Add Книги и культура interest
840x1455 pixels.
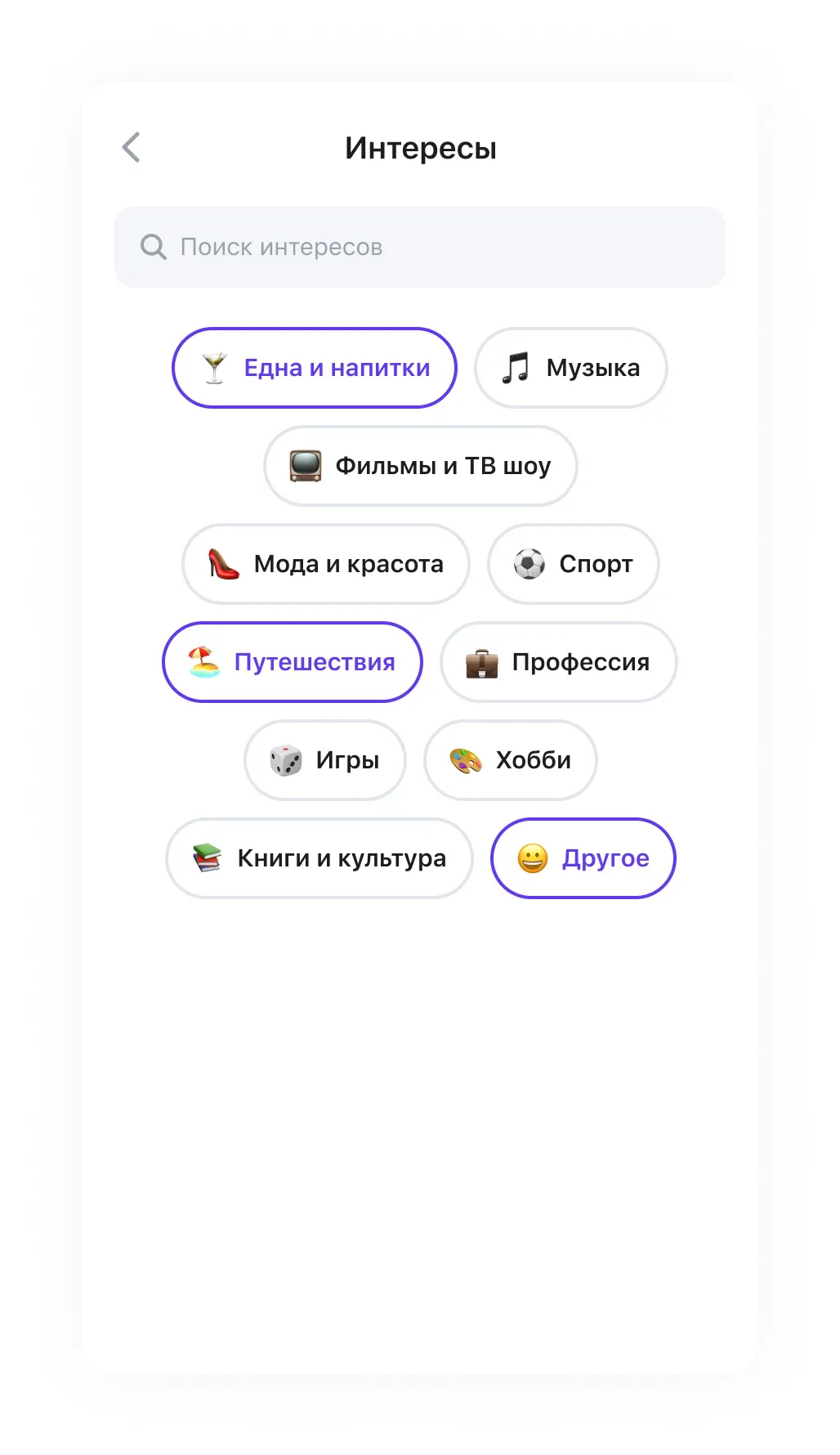tap(319, 858)
